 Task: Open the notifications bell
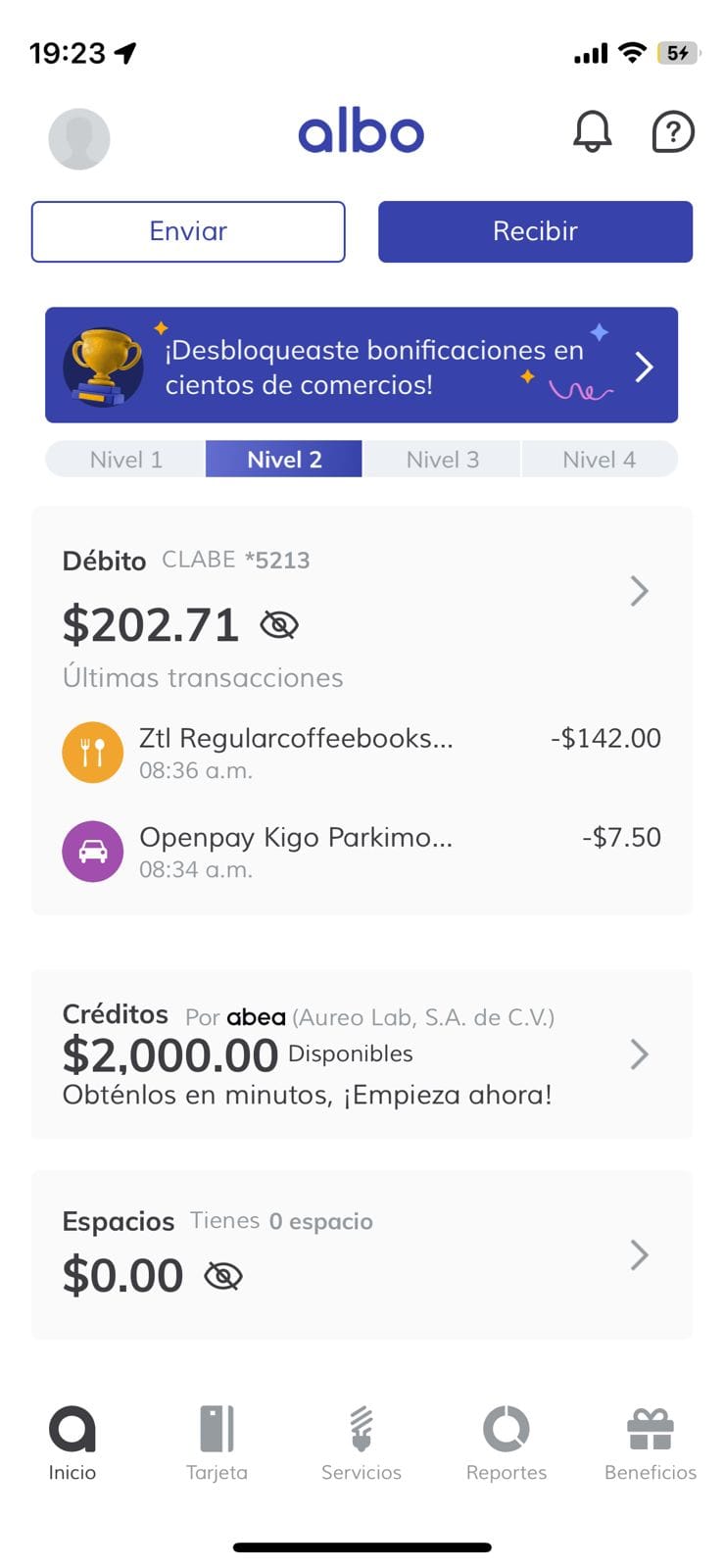[592, 131]
